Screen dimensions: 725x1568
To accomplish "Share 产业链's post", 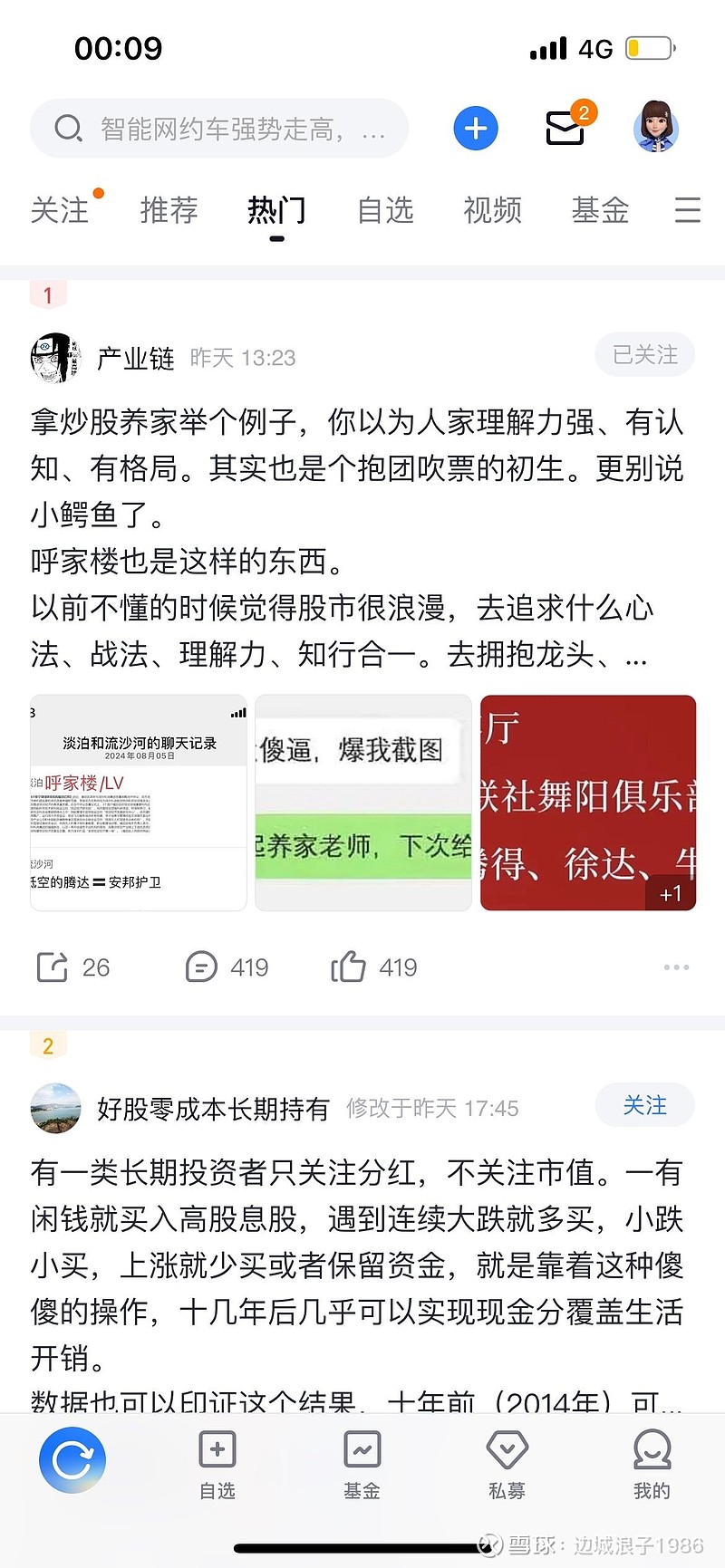I will 72,967.
